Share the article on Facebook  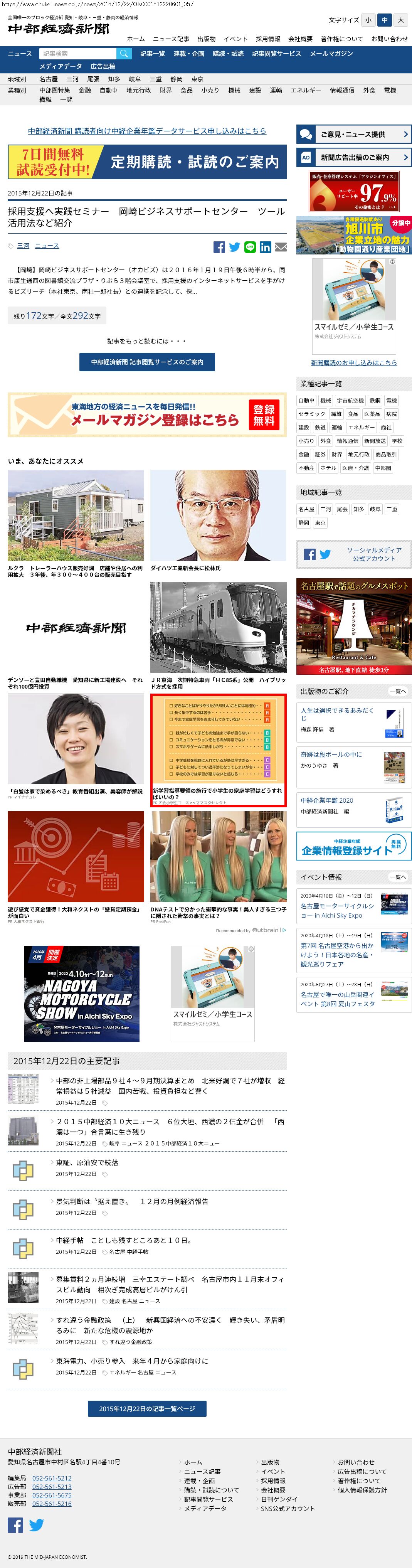pyautogui.click(x=219, y=246)
